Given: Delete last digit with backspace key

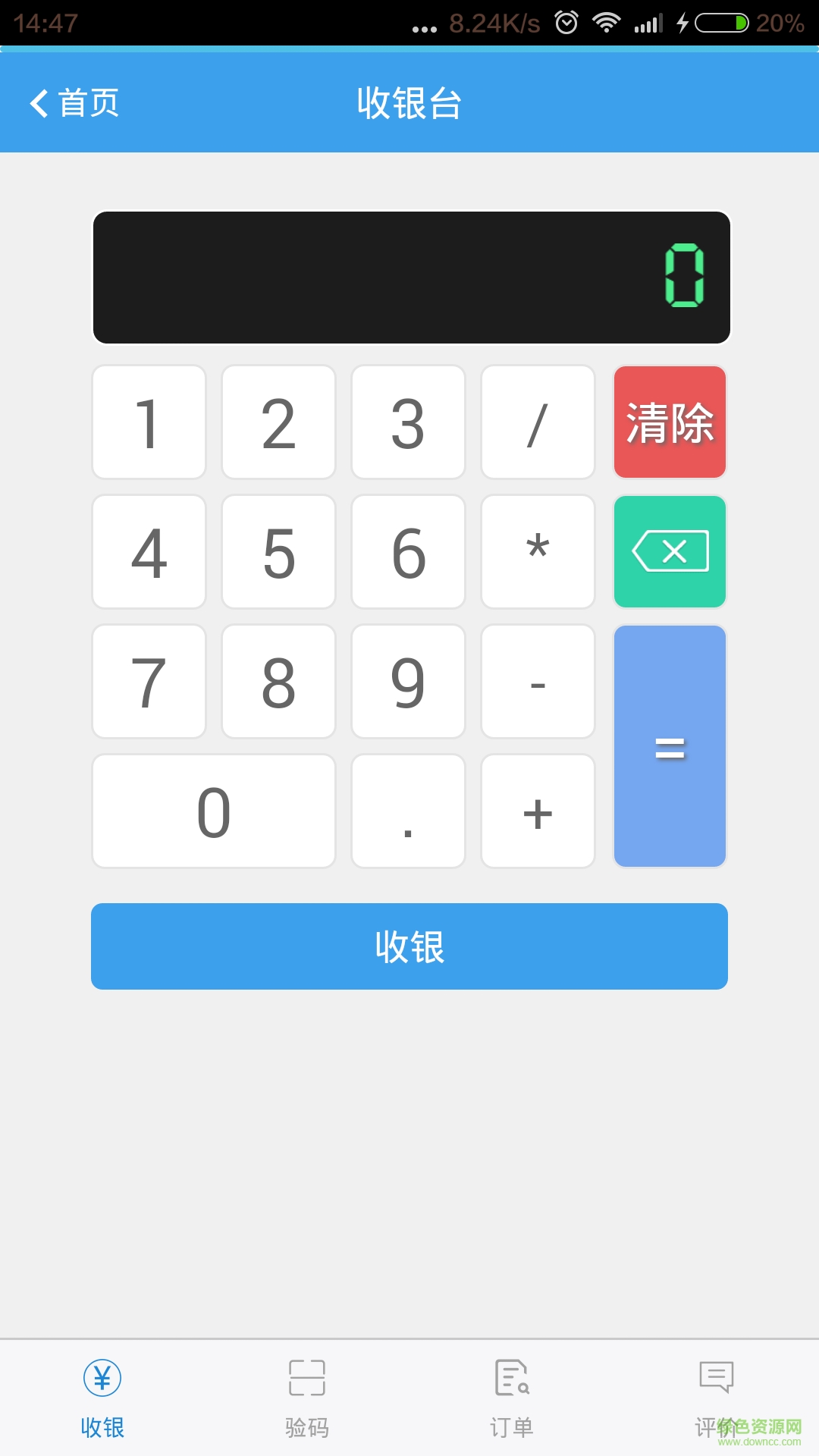Looking at the screenshot, I should (670, 551).
